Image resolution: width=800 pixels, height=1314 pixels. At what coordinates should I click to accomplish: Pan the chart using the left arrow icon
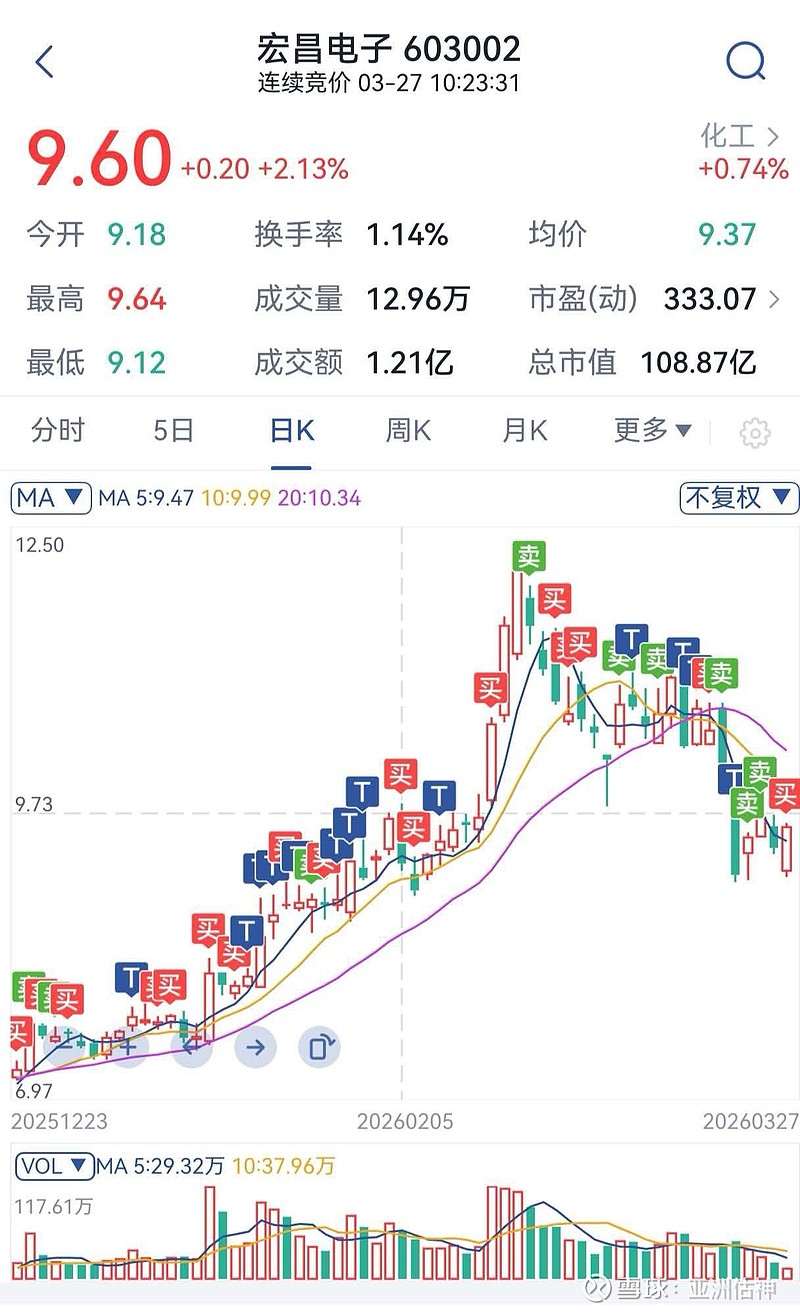(x=192, y=1046)
